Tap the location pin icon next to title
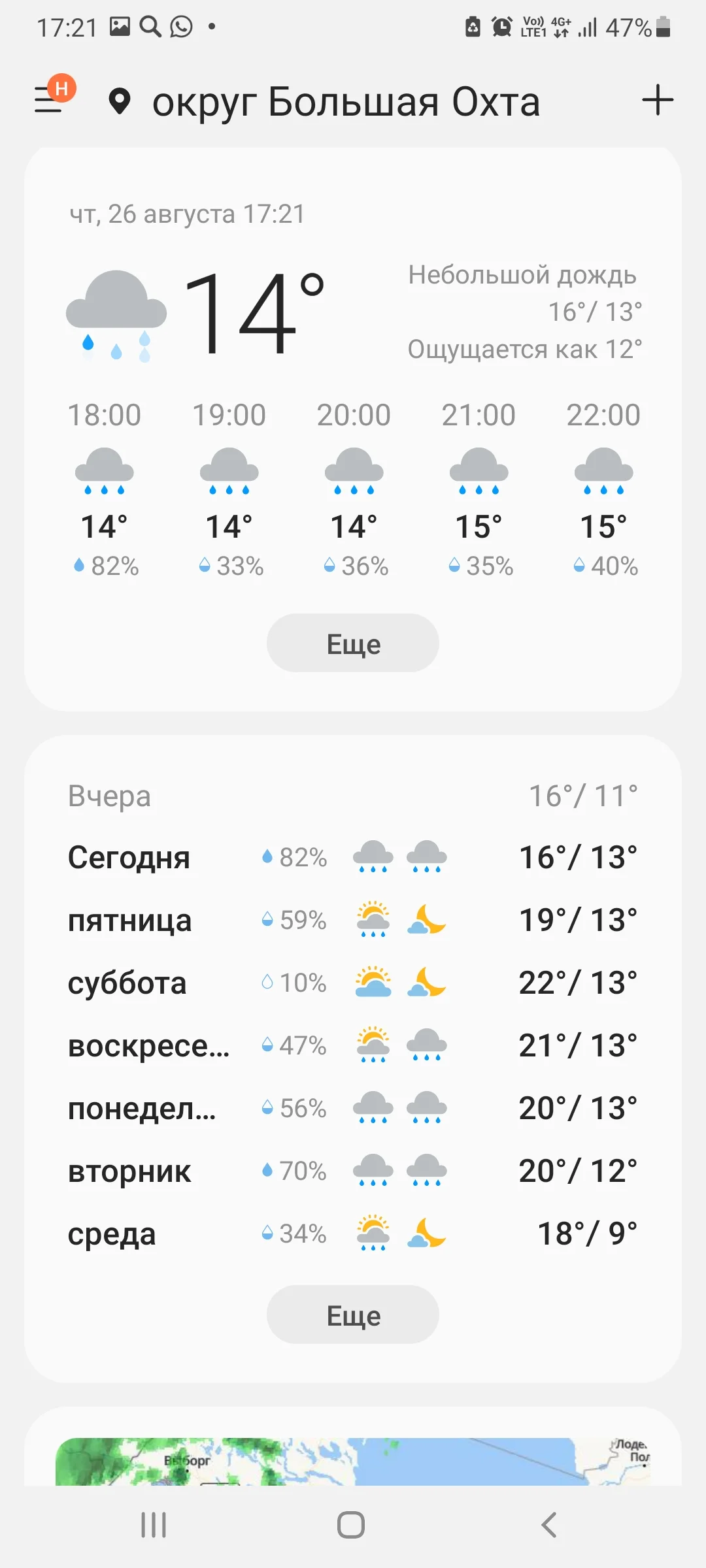This screenshot has height=1568, width=706. 121,101
